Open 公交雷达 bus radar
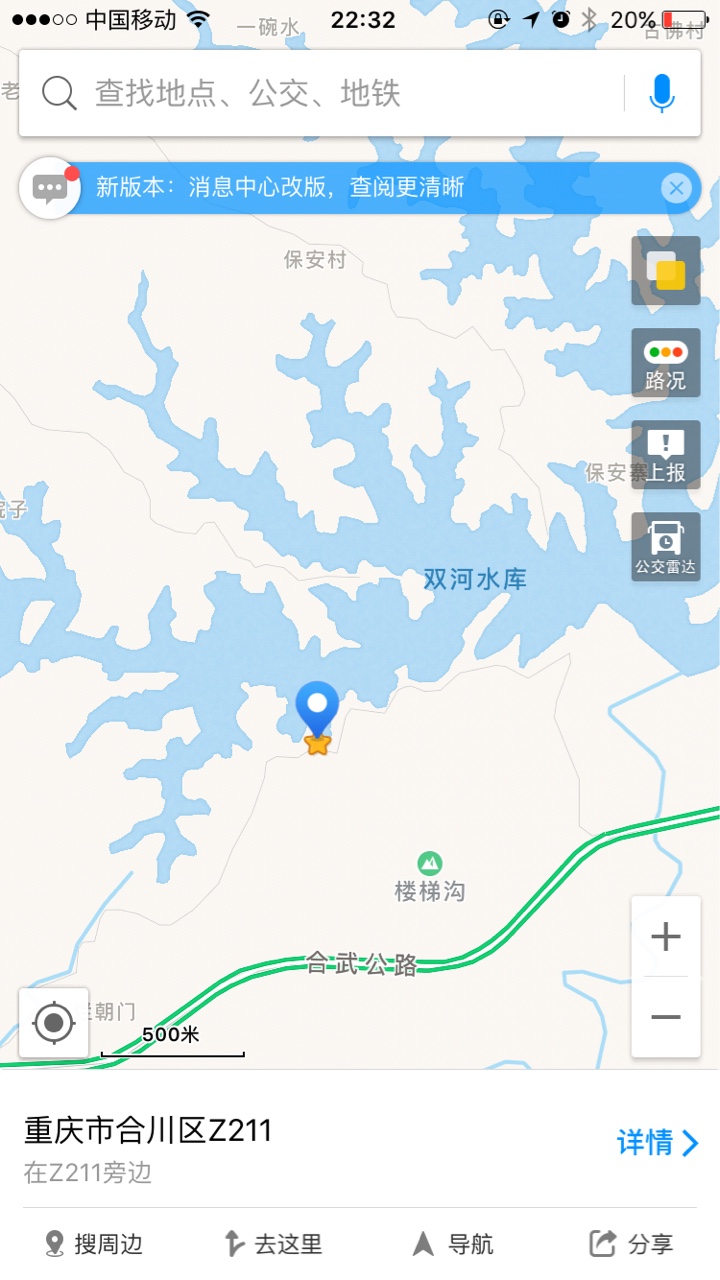The height and width of the screenshot is (1280, 720). 666,547
